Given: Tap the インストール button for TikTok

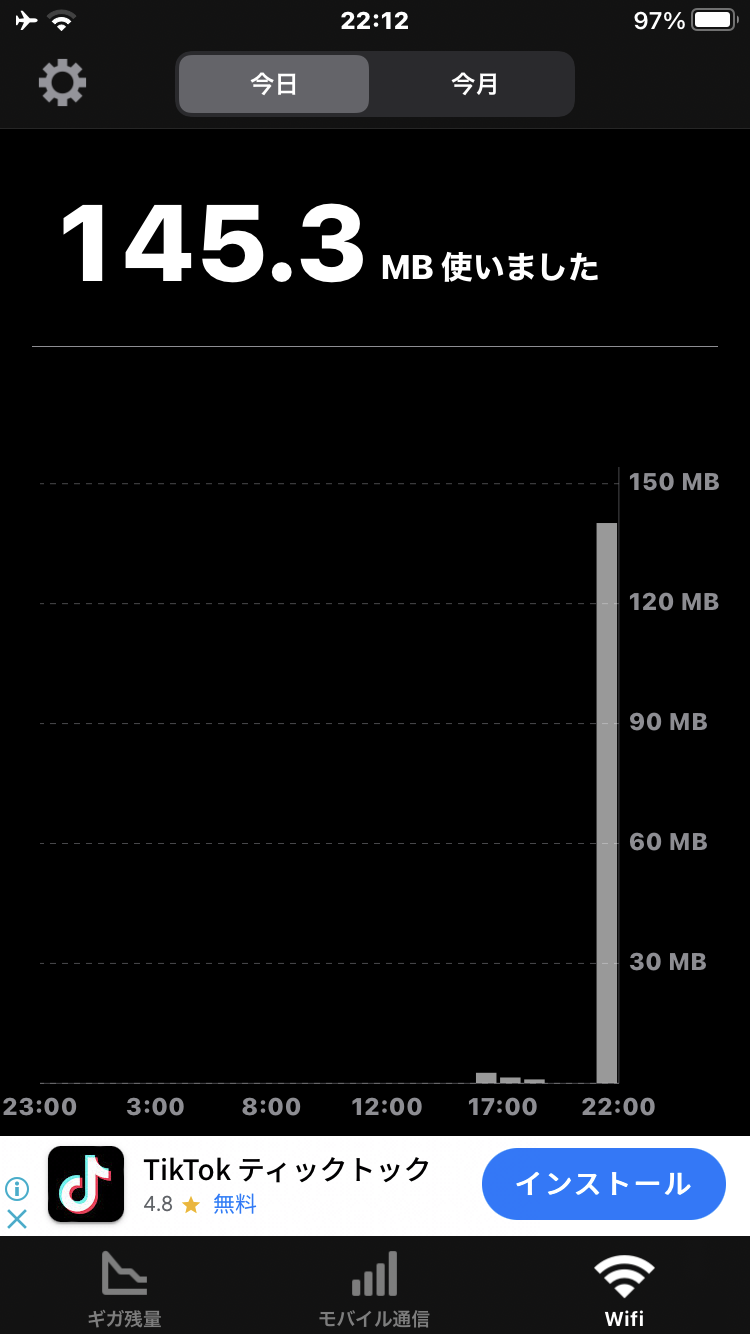Looking at the screenshot, I should [x=603, y=1184].
